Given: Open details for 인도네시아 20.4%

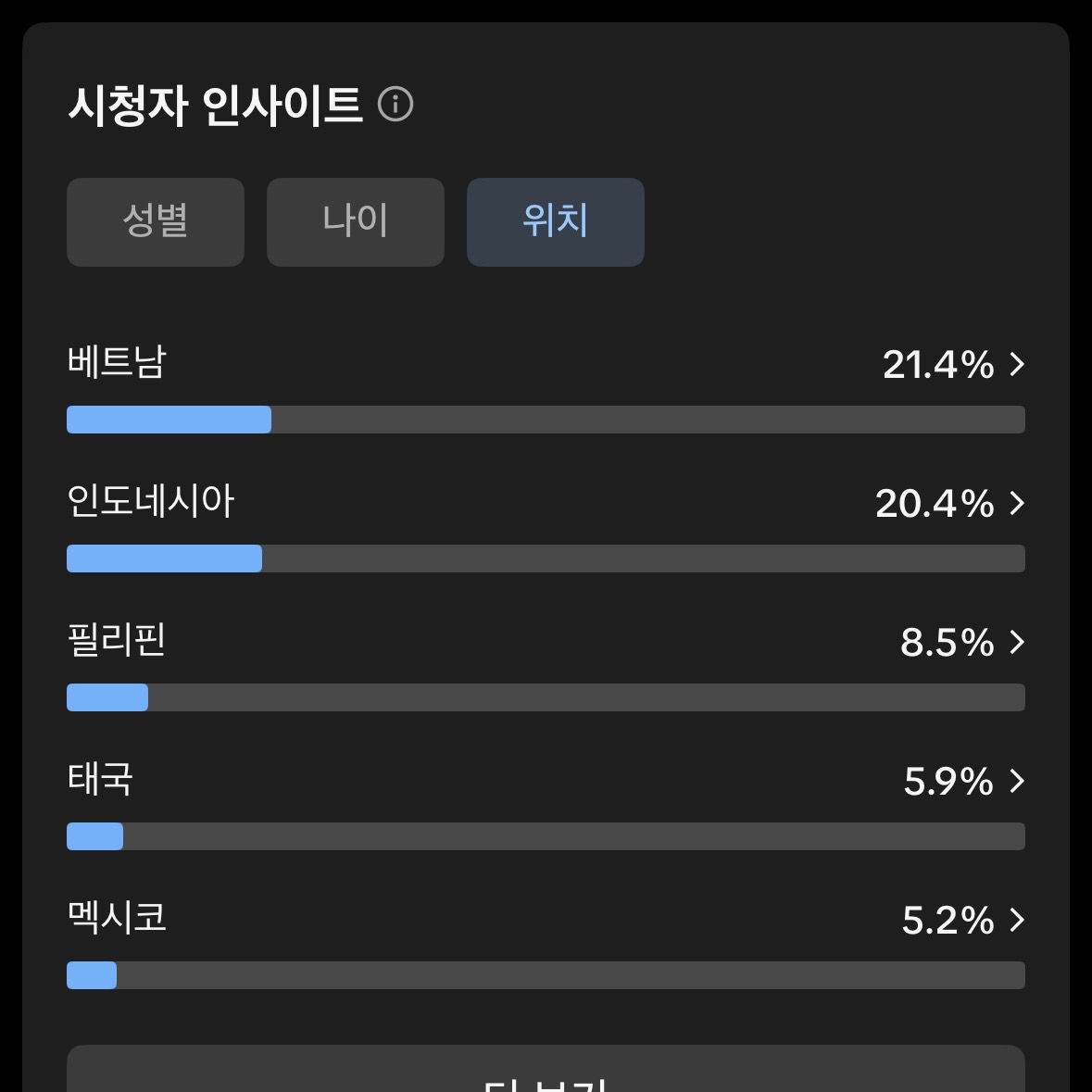Looking at the screenshot, I should pyautogui.click(x=1015, y=503).
